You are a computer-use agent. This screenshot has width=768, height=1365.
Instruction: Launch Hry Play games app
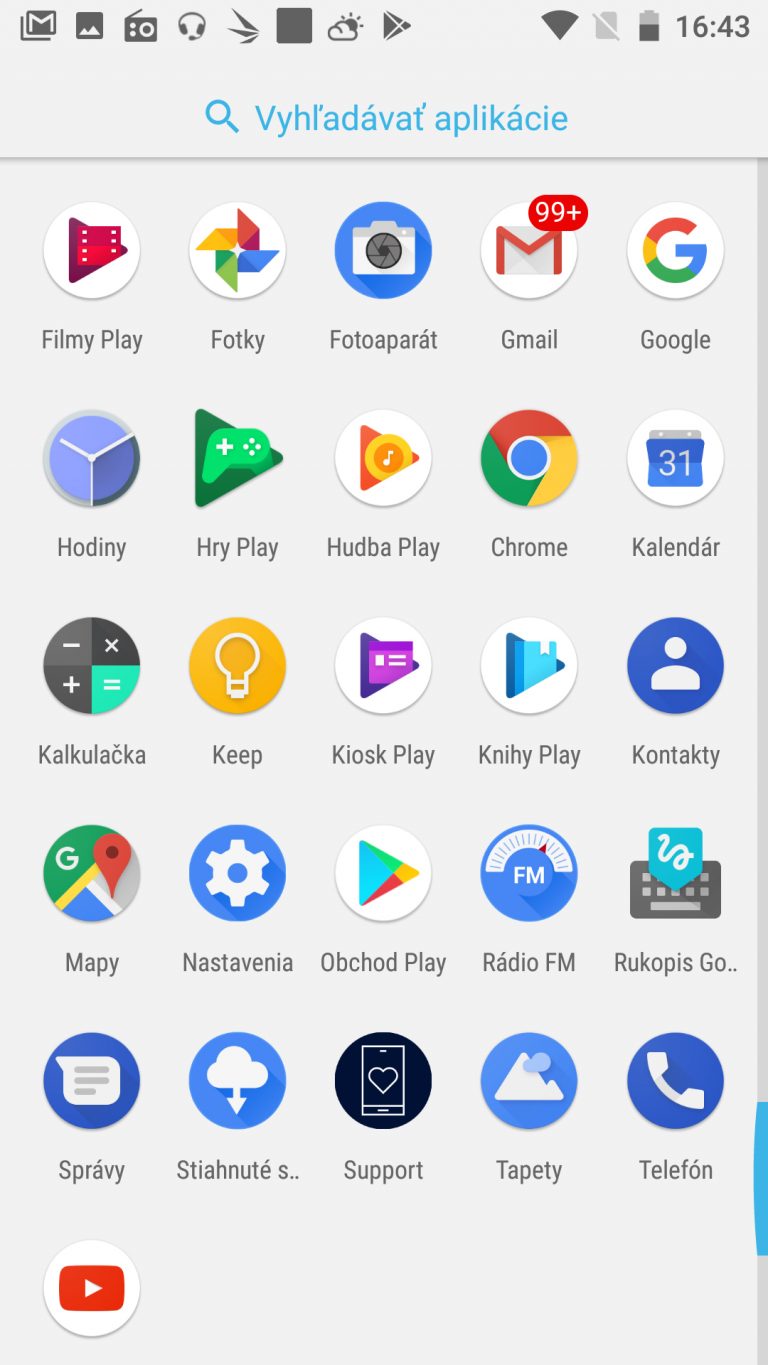[x=237, y=459]
